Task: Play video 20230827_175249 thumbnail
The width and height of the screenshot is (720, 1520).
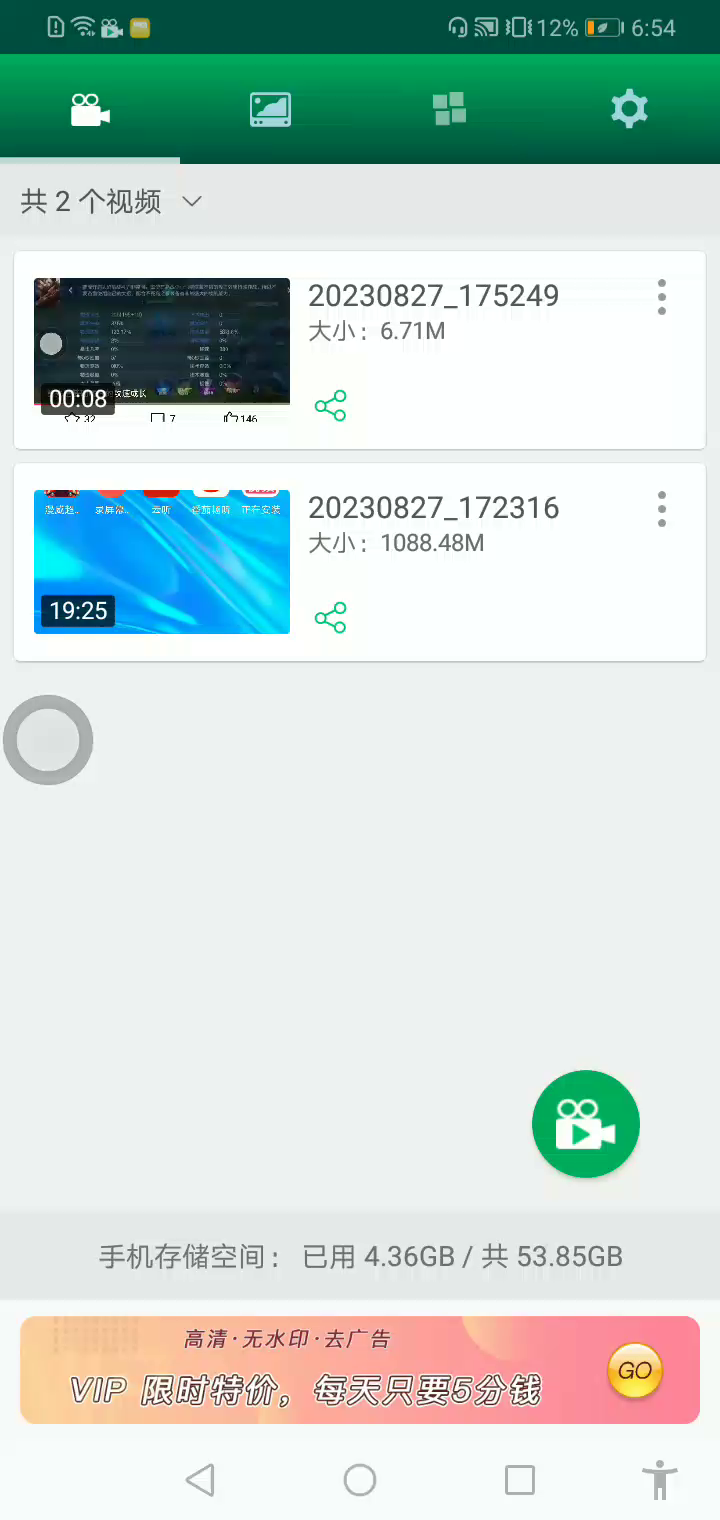Action: point(162,349)
